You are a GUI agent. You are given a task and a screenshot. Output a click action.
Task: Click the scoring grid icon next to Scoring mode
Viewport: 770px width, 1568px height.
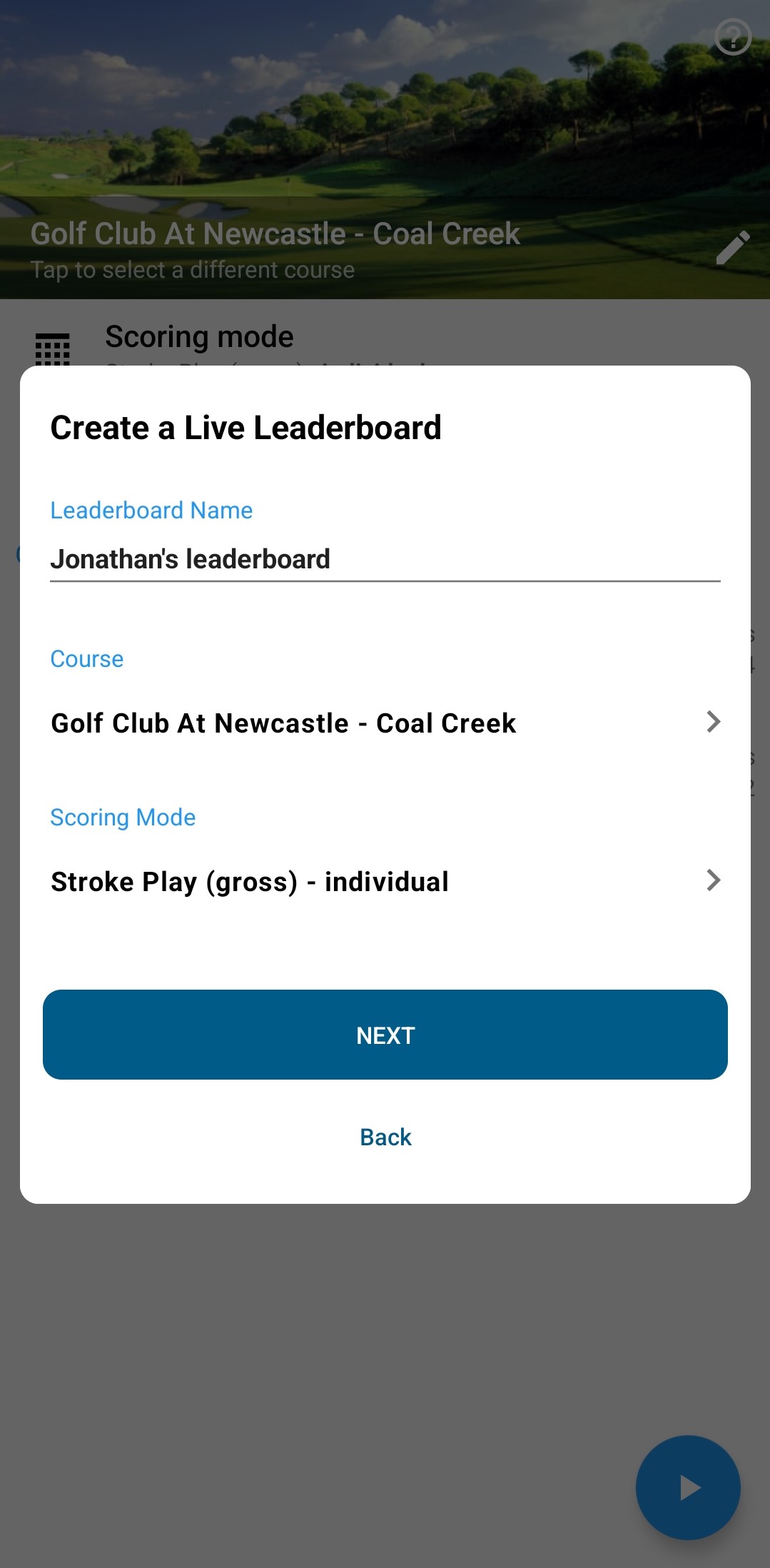click(x=51, y=349)
